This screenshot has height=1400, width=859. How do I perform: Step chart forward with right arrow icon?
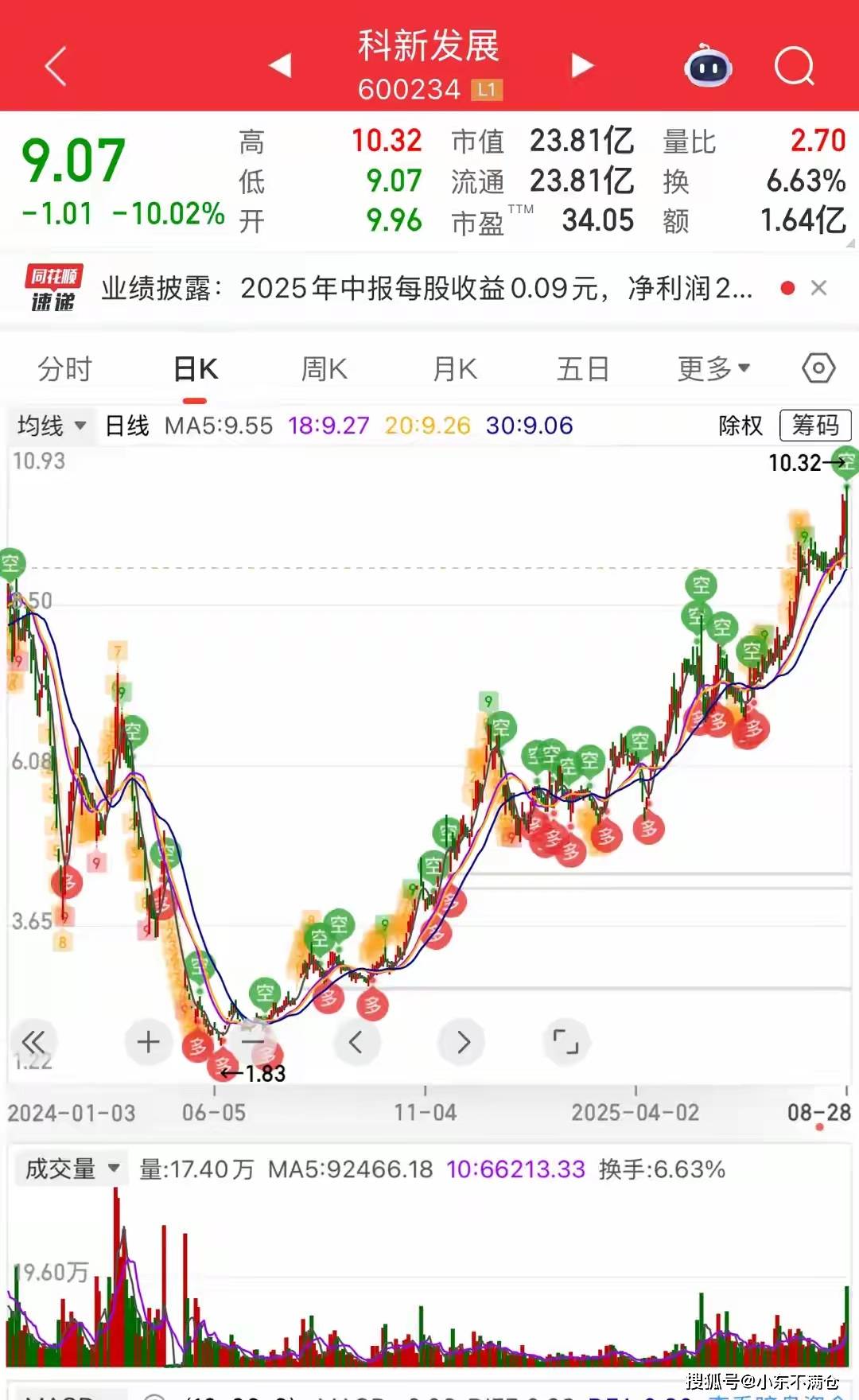click(461, 1042)
